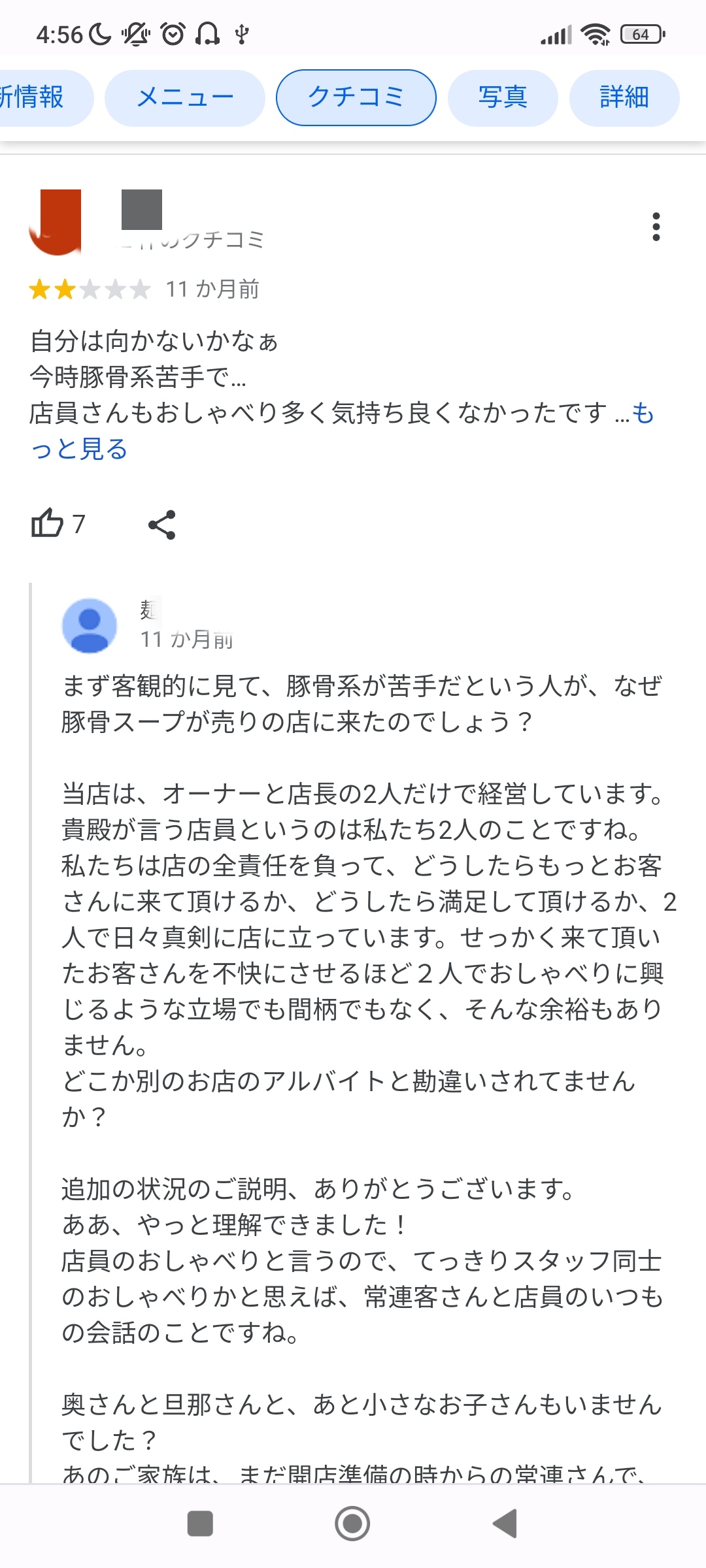The image size is (706, 1568).
Task: Select the クチコミ tab
Action: [x=356, y=98]
